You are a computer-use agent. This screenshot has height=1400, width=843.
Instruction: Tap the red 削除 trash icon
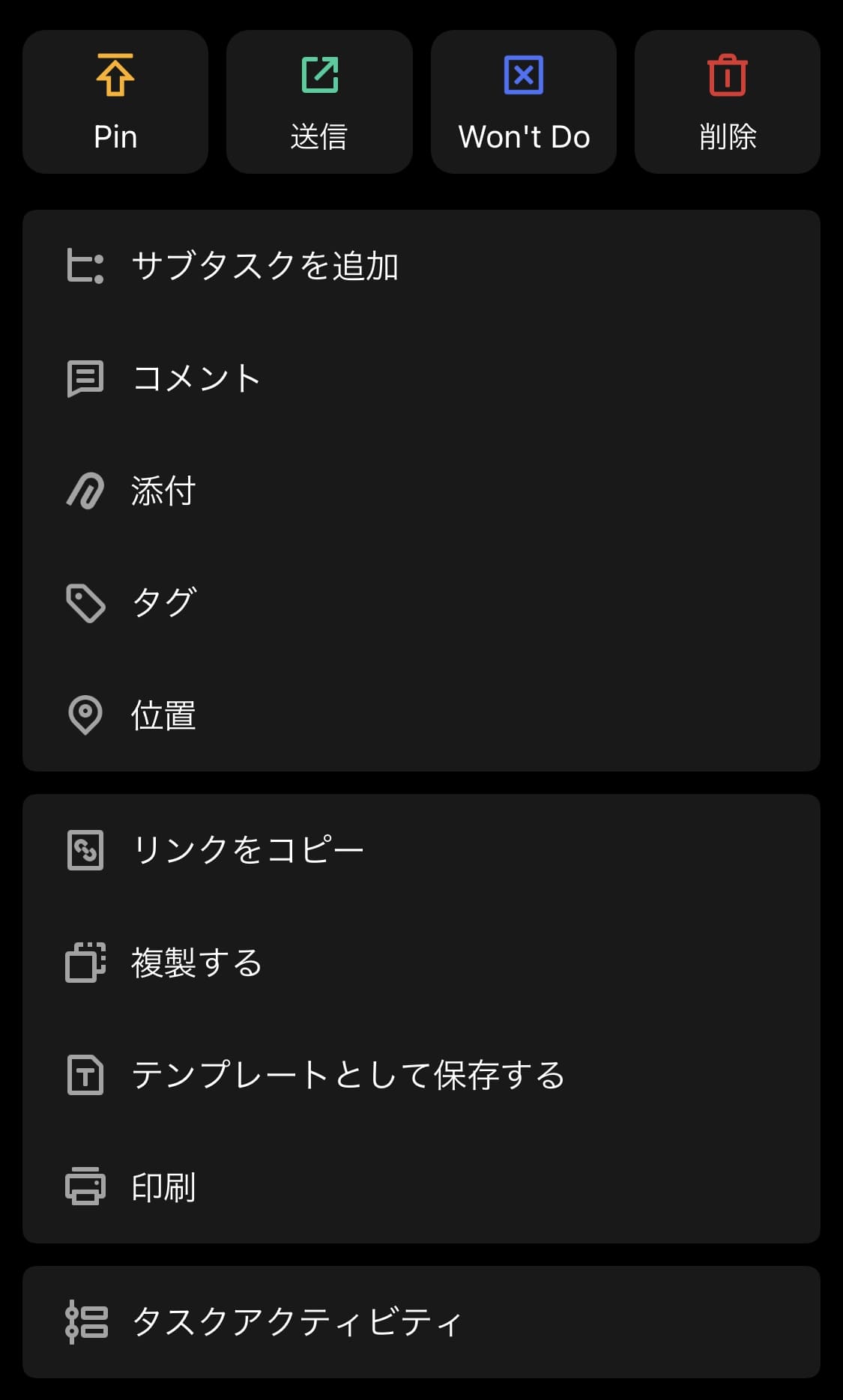pos(726,74)
